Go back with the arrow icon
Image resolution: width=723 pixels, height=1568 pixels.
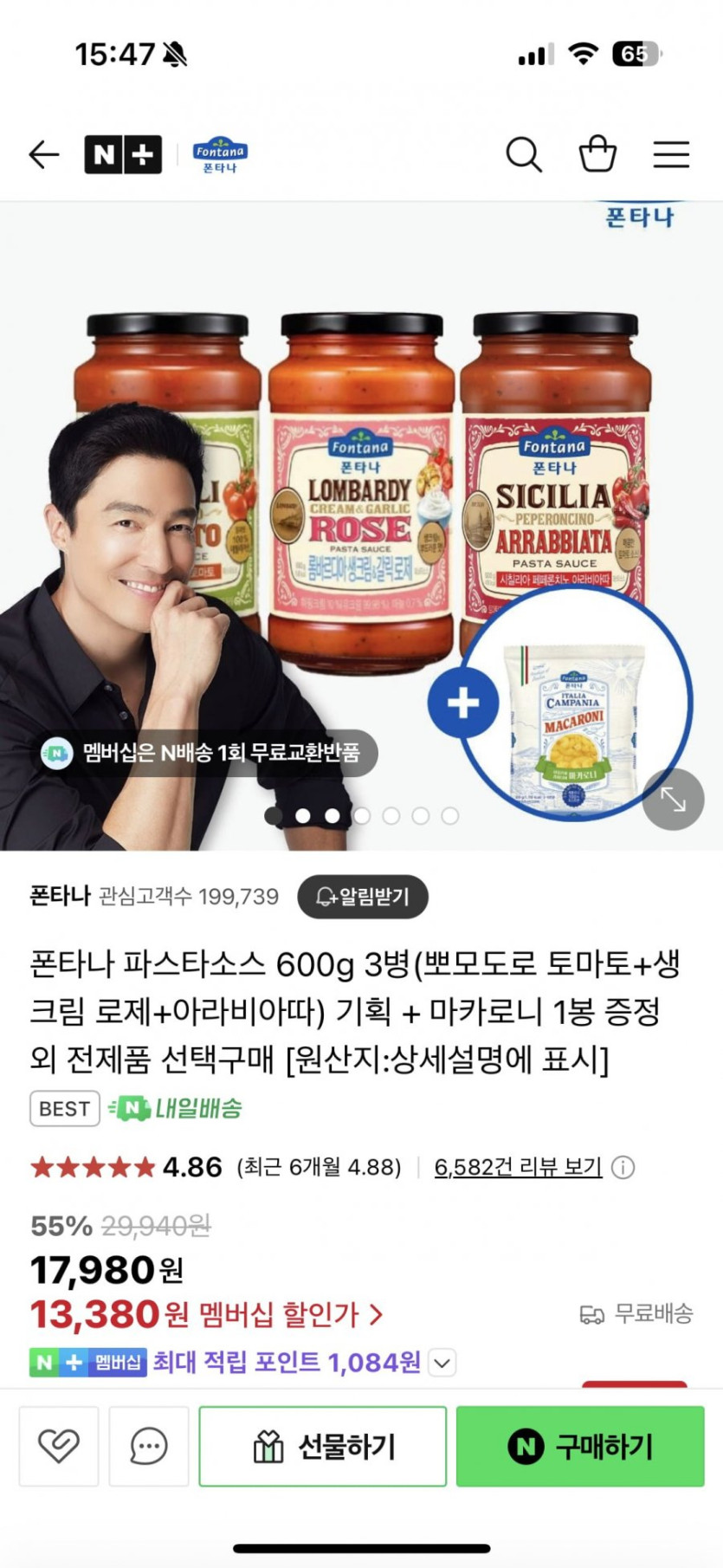click(x=44, y=155)
